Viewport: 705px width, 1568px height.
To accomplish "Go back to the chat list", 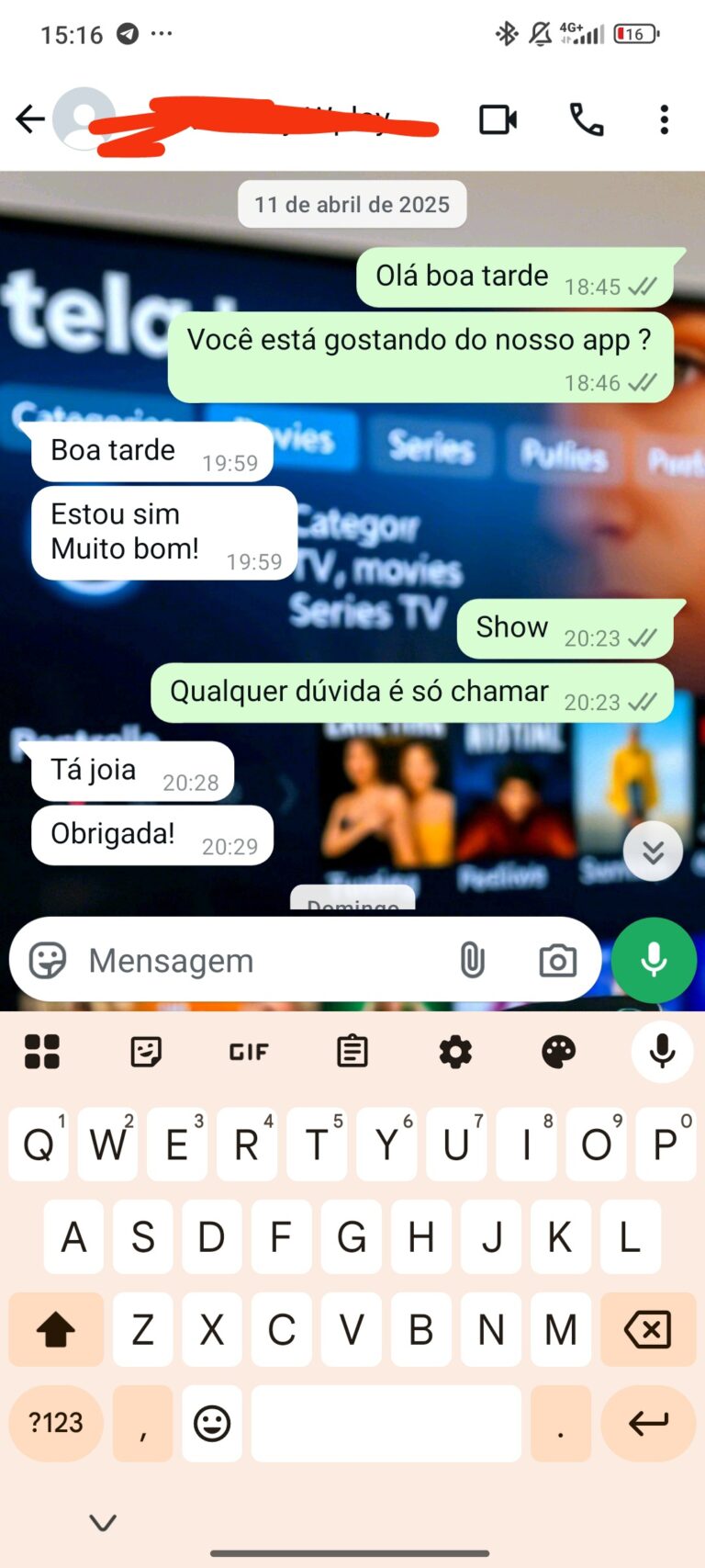I will click(x=29, y=119).
